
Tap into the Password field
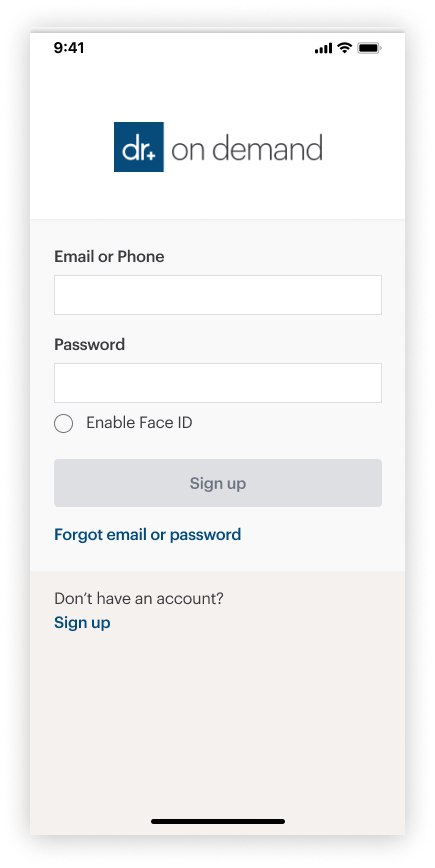pos(218,383)
